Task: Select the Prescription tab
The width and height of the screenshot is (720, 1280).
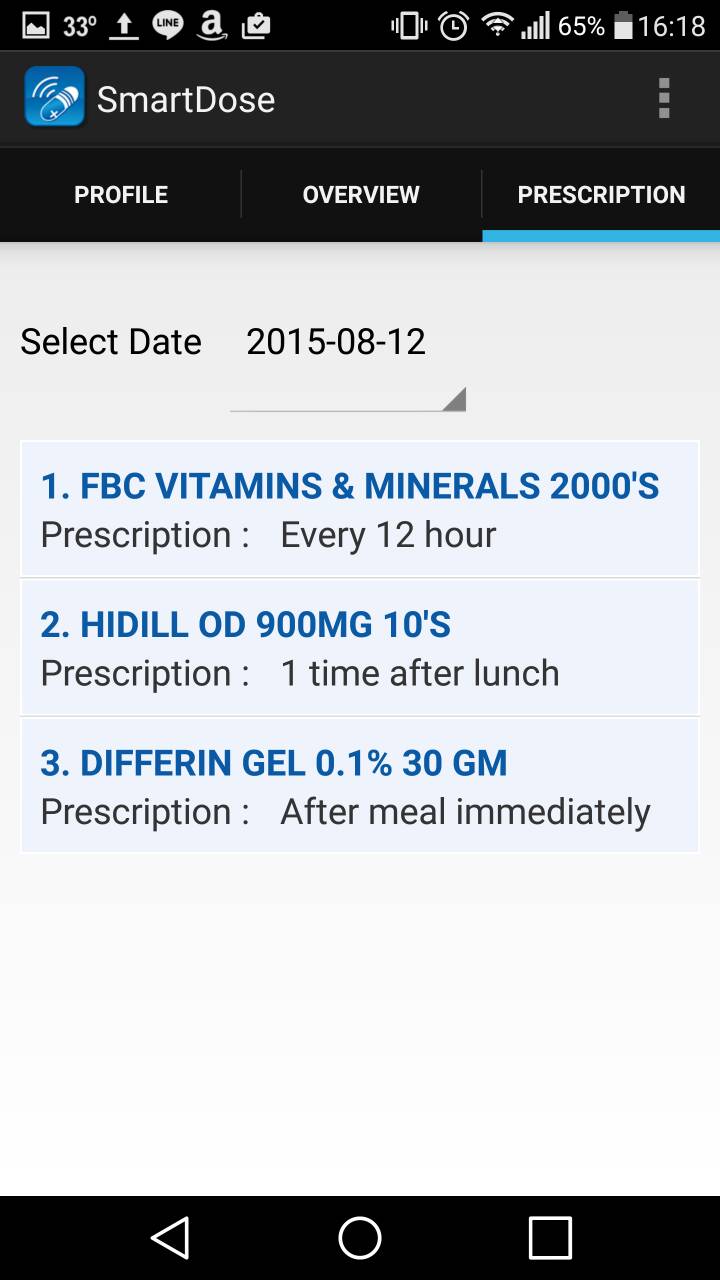Action: 601,195
